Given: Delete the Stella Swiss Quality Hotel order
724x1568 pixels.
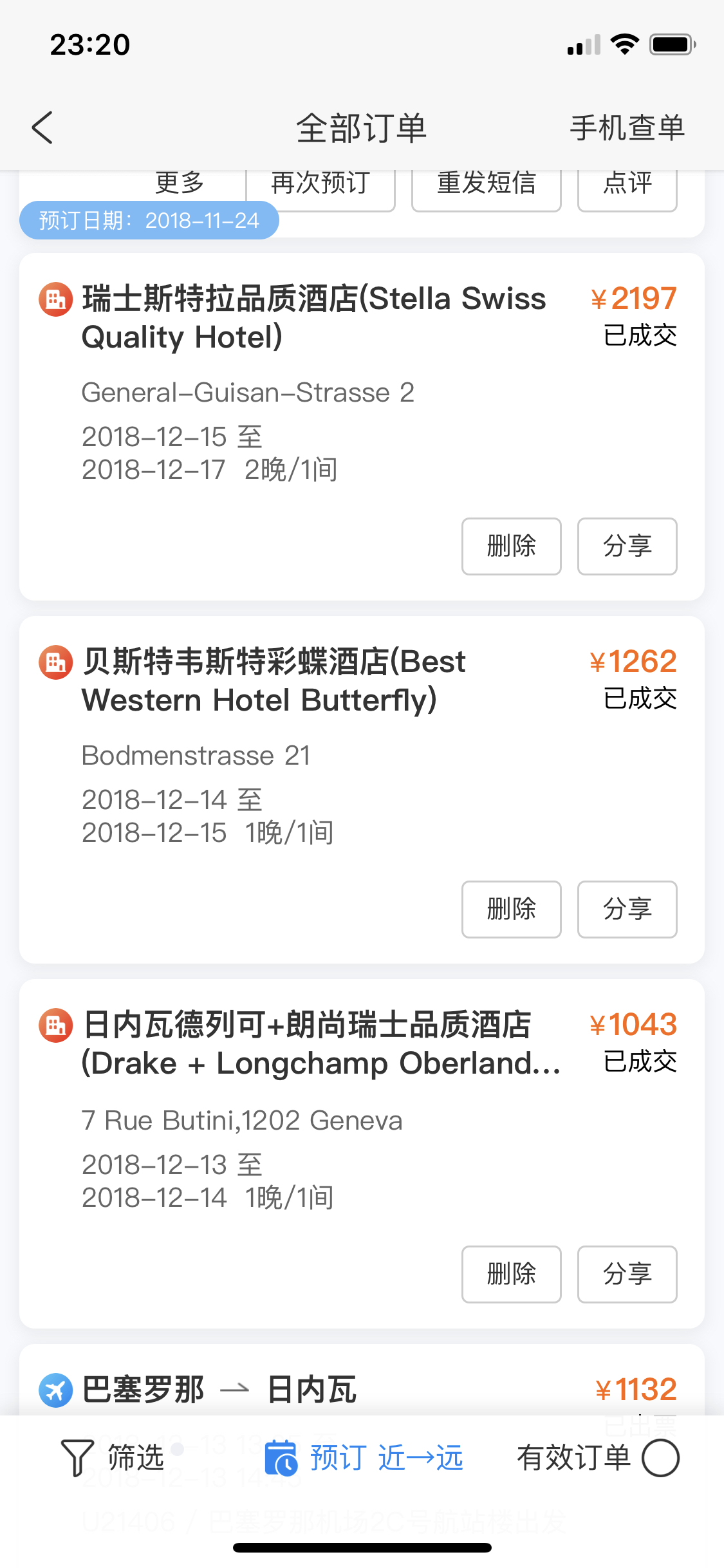Looking at the screenshot, I should pyautogui.click(x=511, y=546).
